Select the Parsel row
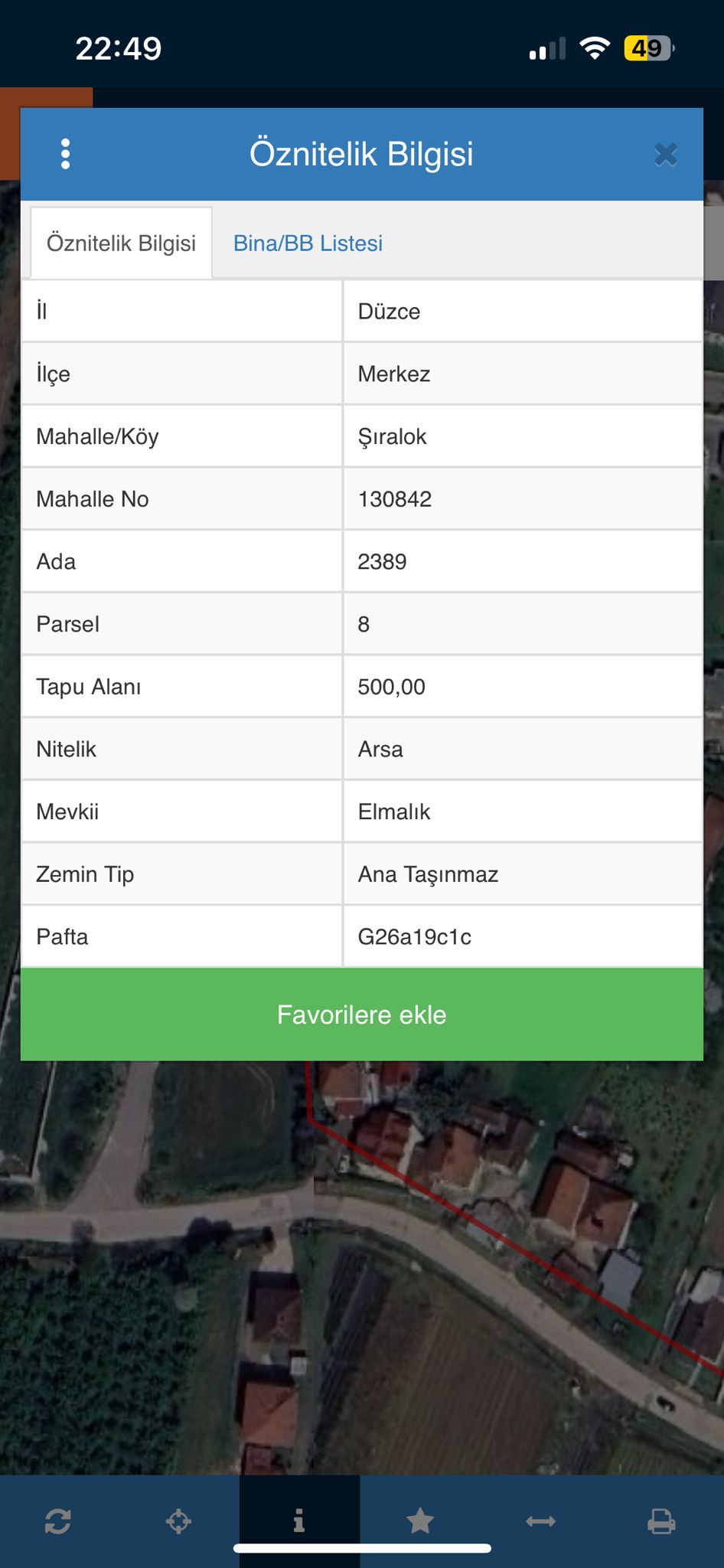Image resolution: width=724 pixels, height=1568 pixels. click(x=181, y=624)
